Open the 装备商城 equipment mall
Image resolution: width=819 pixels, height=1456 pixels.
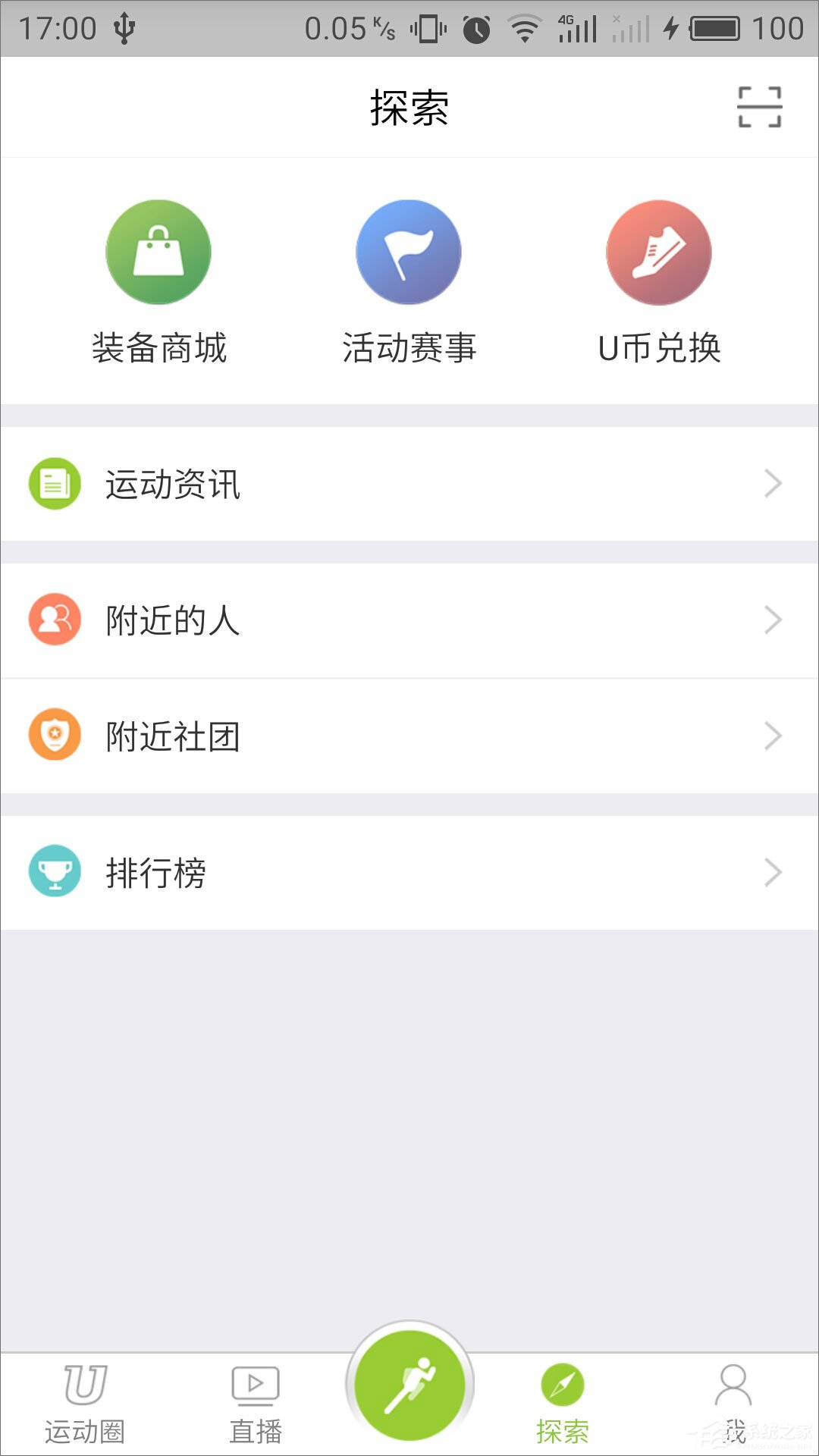pyautogui.click(x=158, y=252)
